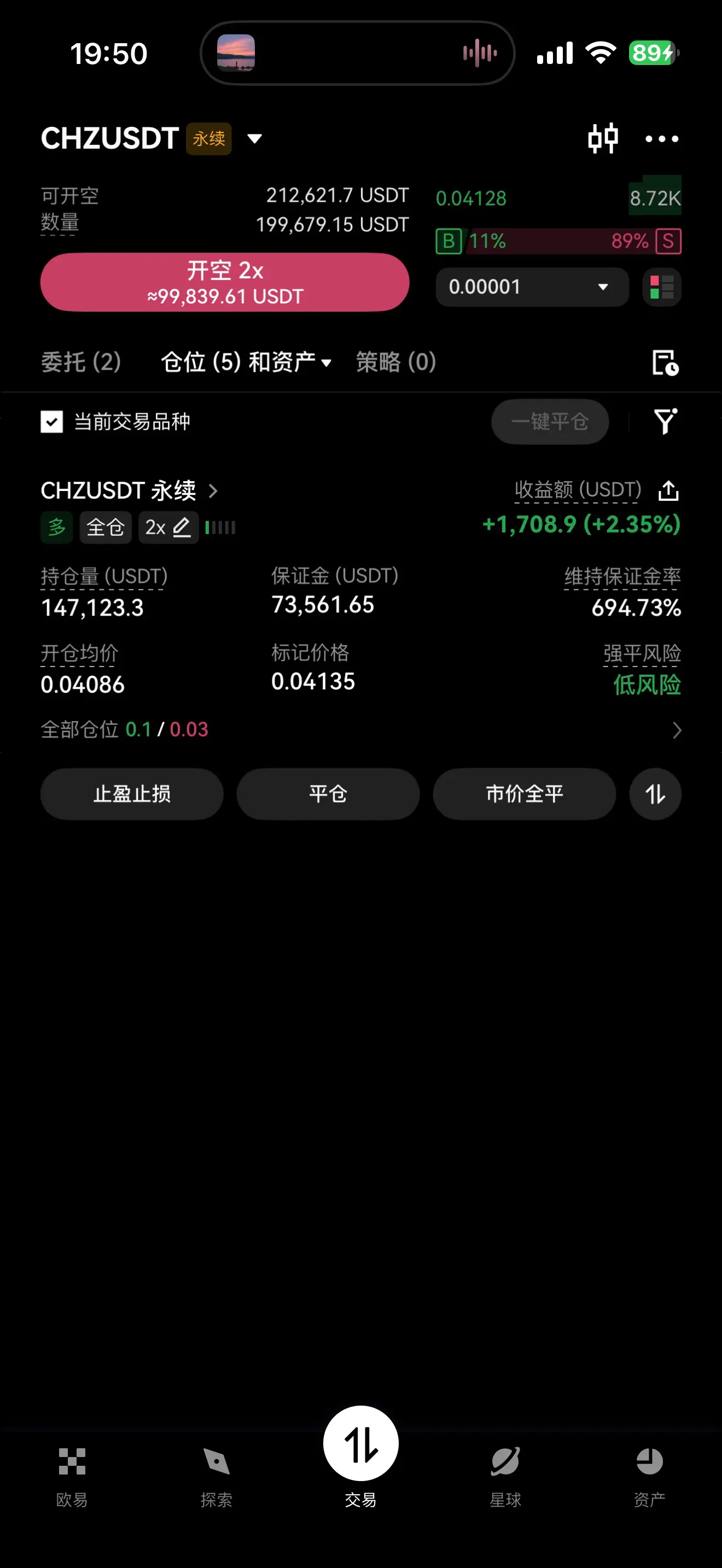Uncheck the 当前交易品种 checkbox
Screen dimensions: 722x1568
point(52,421)
